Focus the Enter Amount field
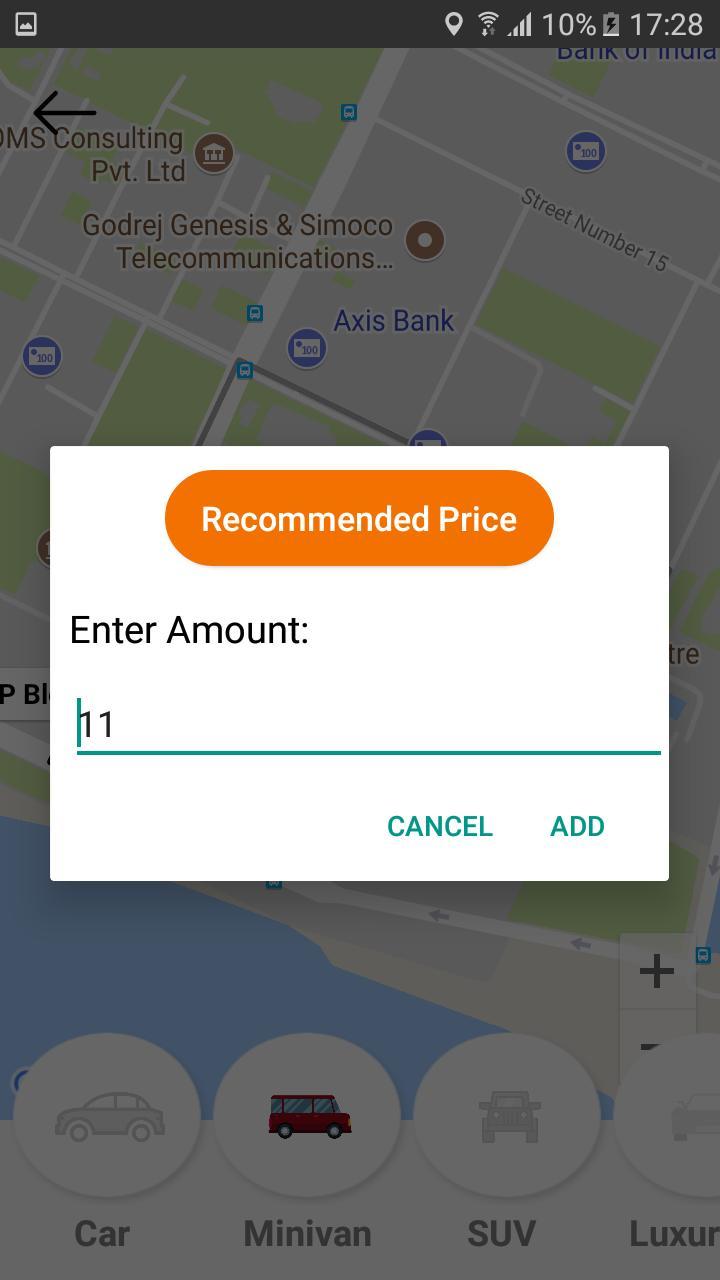720x1280 pixels. pyautogui.click(x=368, y=725)
